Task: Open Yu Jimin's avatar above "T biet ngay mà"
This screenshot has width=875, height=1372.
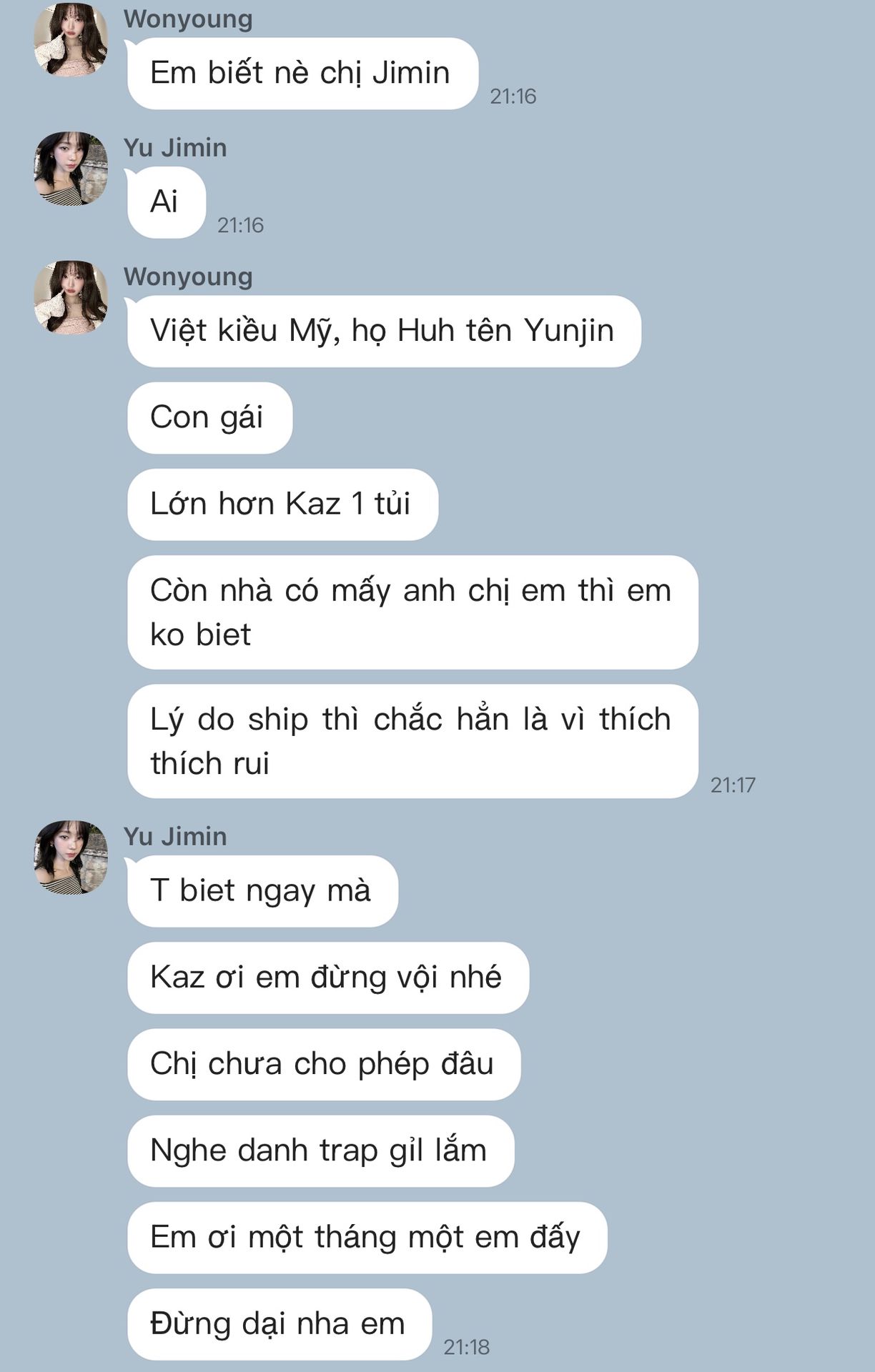Action: coord(71,857)
